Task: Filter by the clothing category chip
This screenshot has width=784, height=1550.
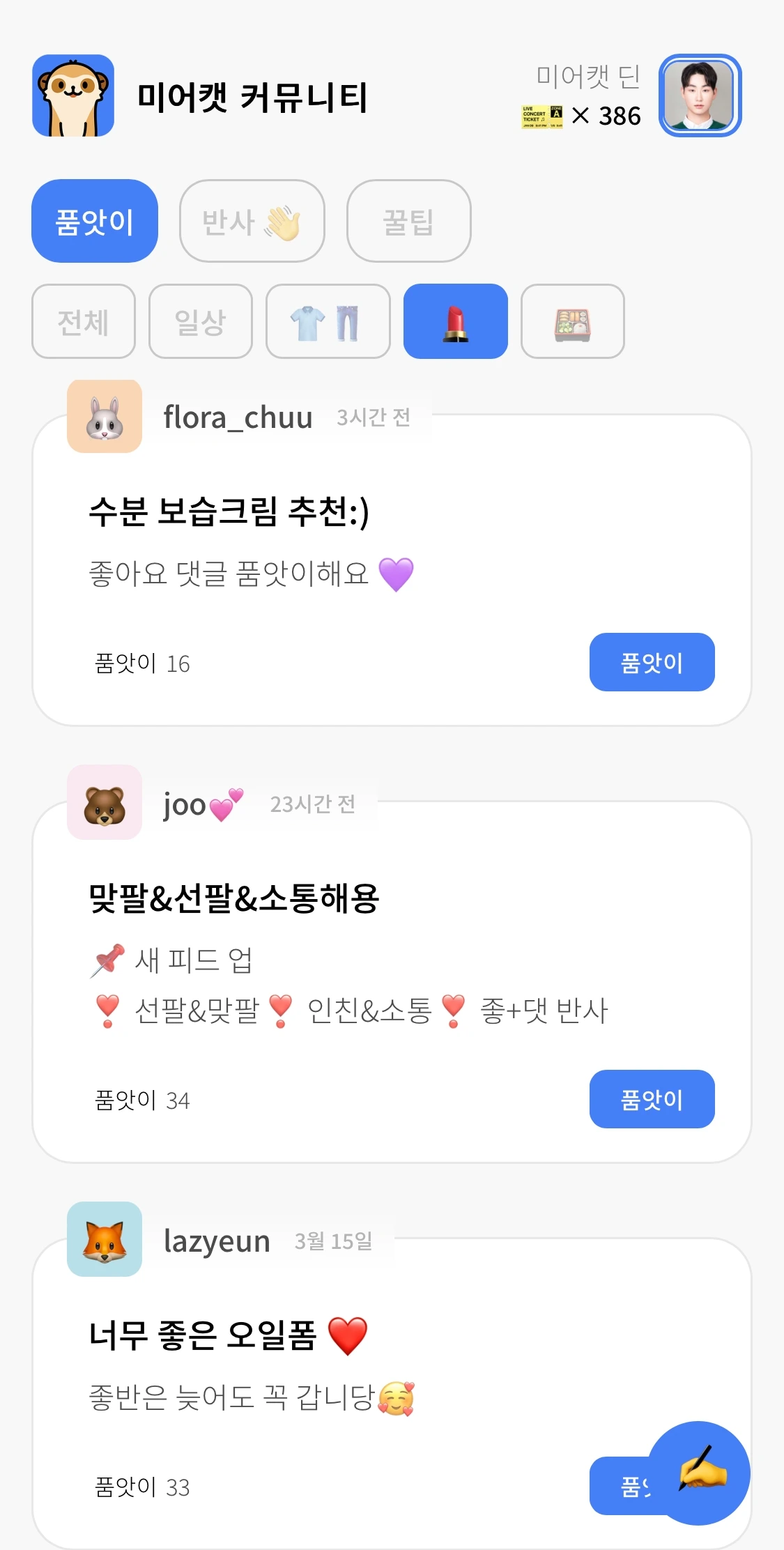Action: [x=328, y=321]
